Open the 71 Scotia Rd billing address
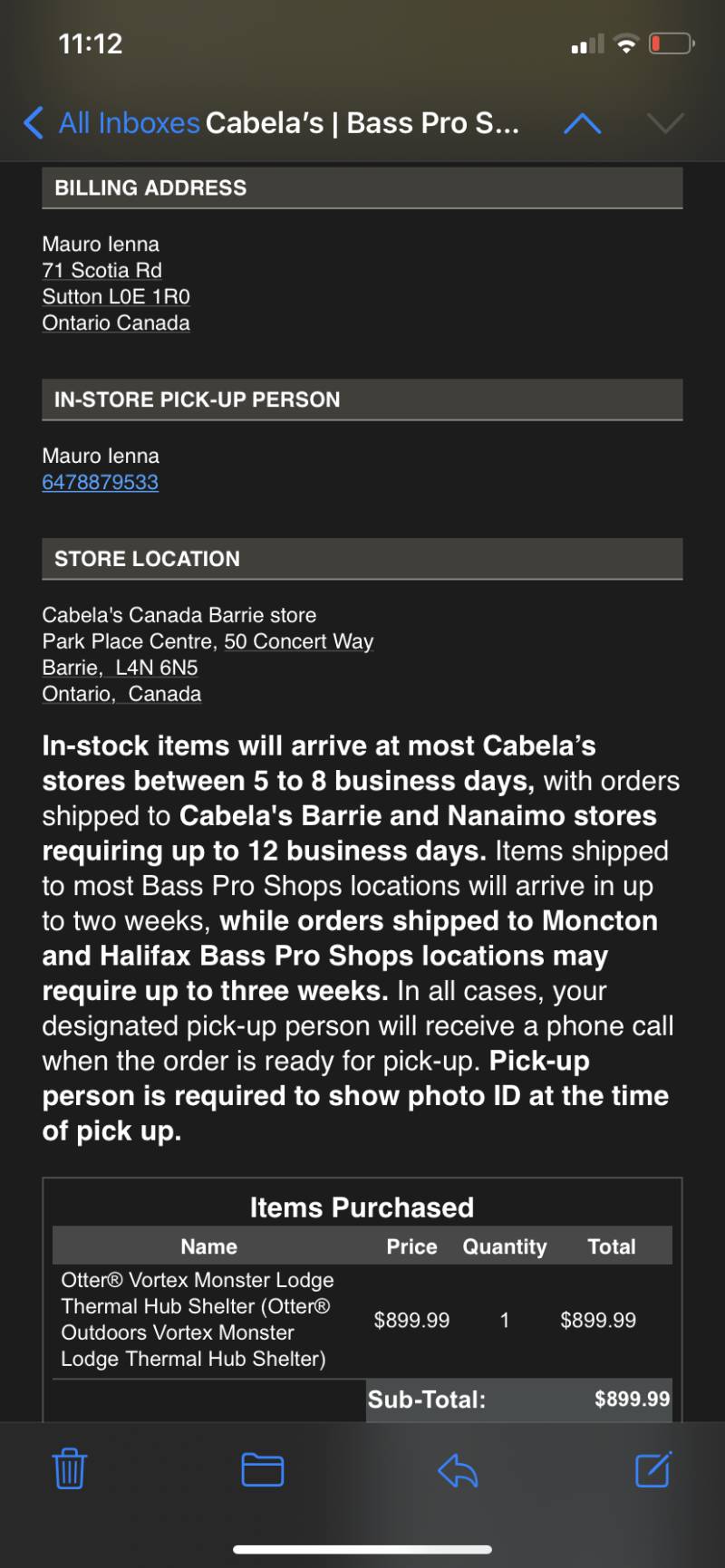This screenshot has width=725, height=1568. pos(102,270)
